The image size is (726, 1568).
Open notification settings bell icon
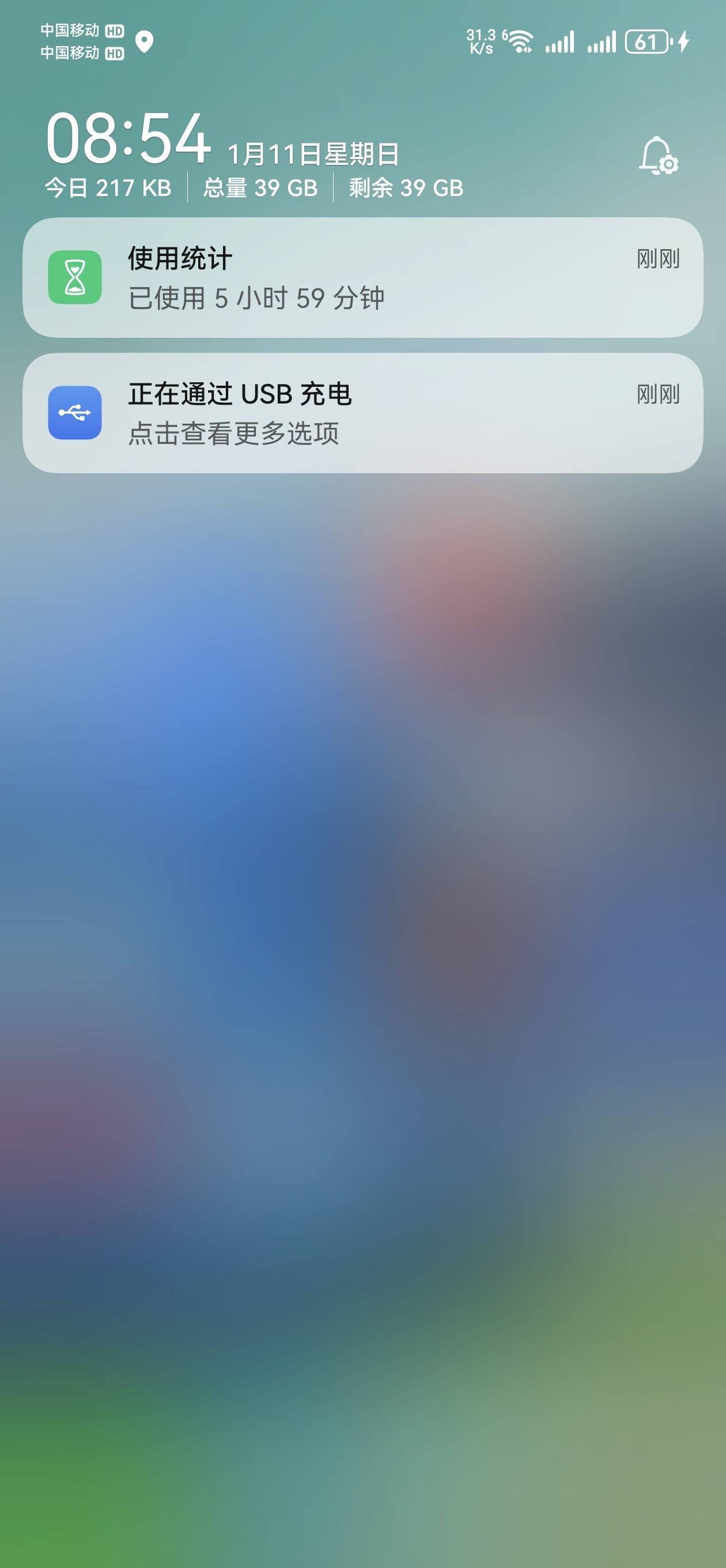658,156
